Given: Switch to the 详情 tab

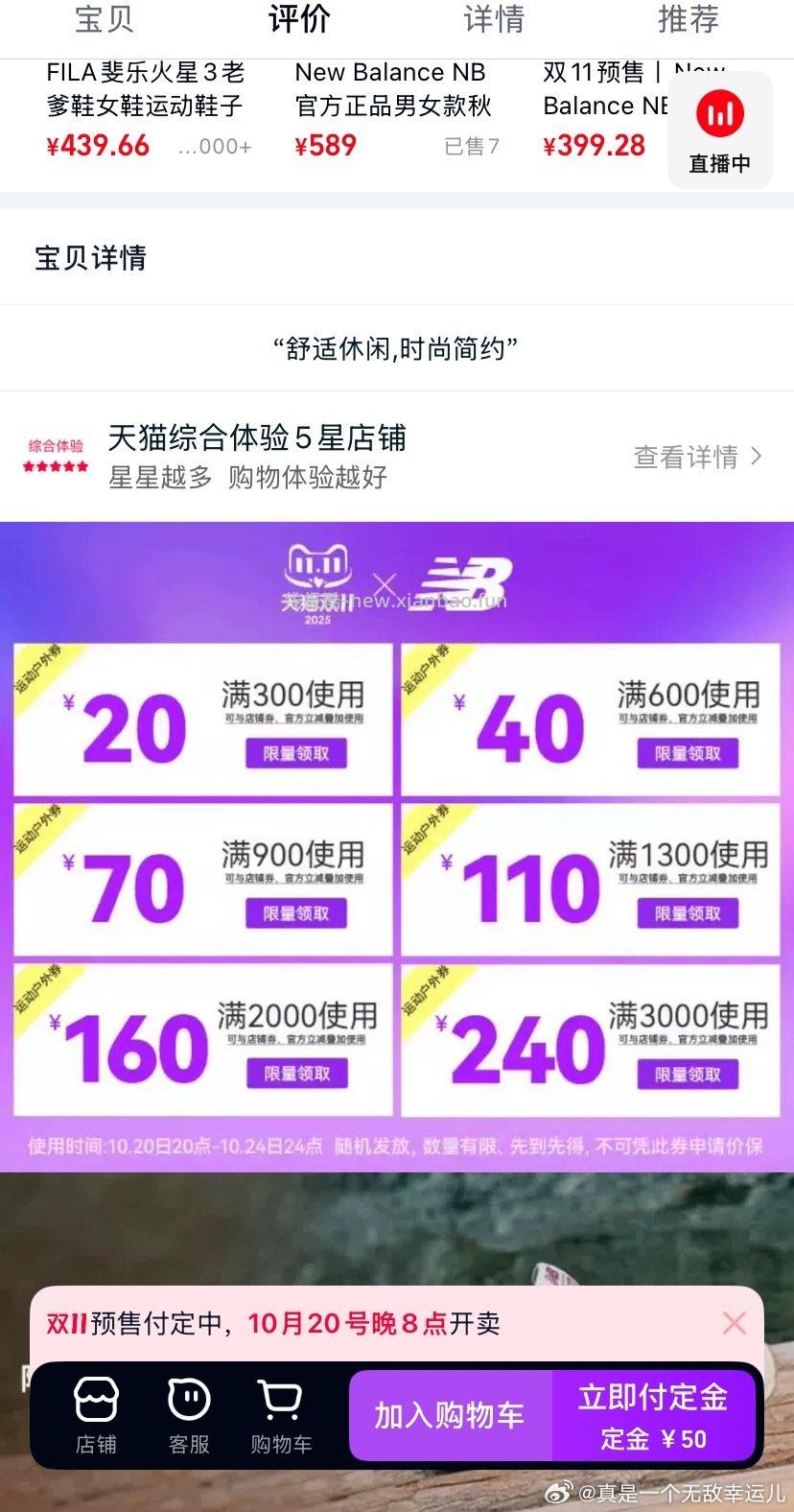Looking at the screenshot, I should [x=493, y=21].
